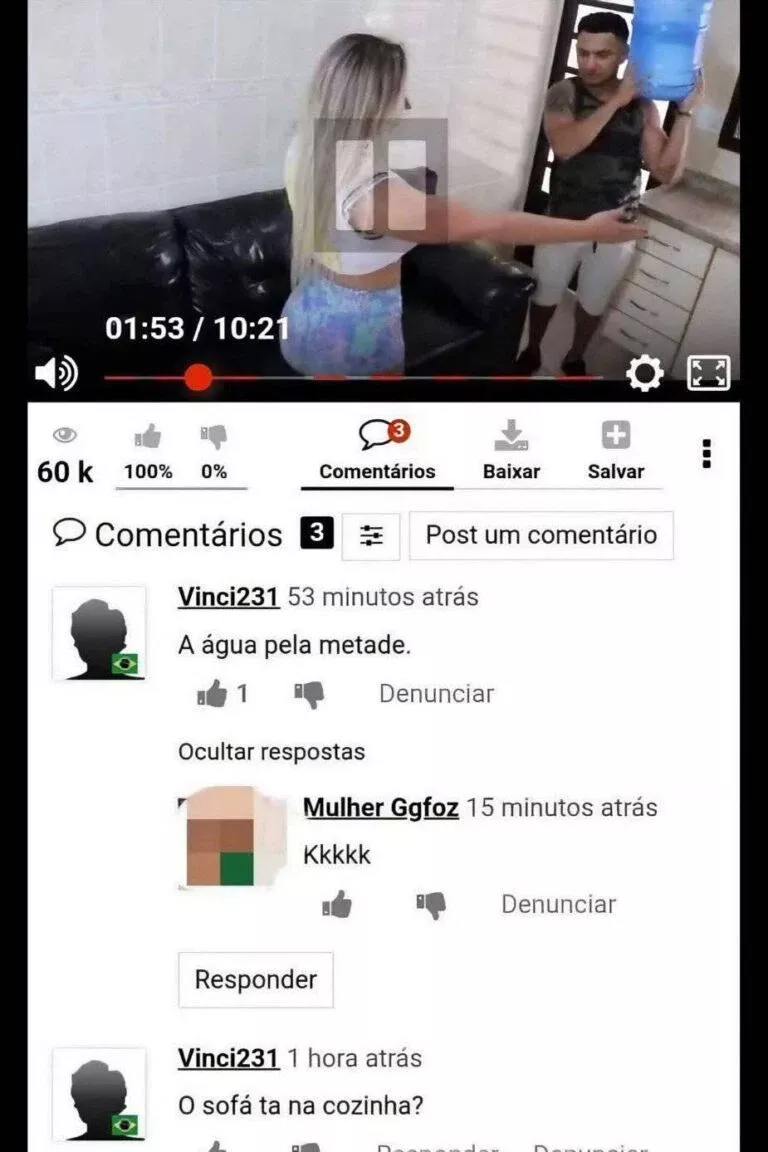Tap Baixar to download the video

click(511, 451)
